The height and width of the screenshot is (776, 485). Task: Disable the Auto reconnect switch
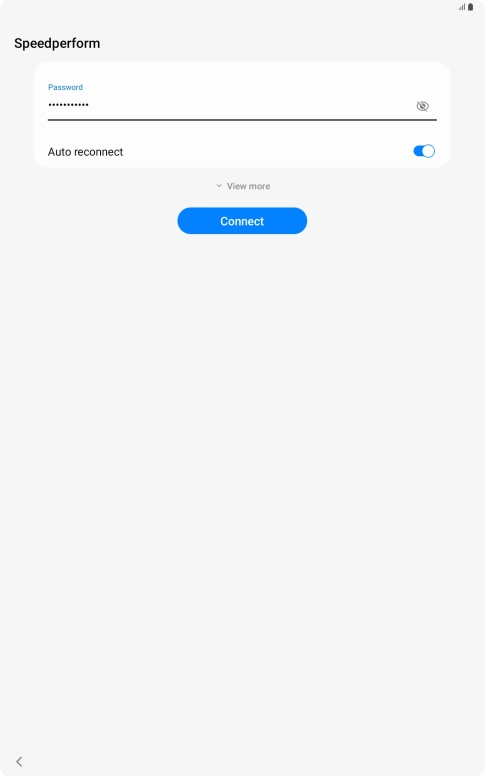tap(424, 151)
